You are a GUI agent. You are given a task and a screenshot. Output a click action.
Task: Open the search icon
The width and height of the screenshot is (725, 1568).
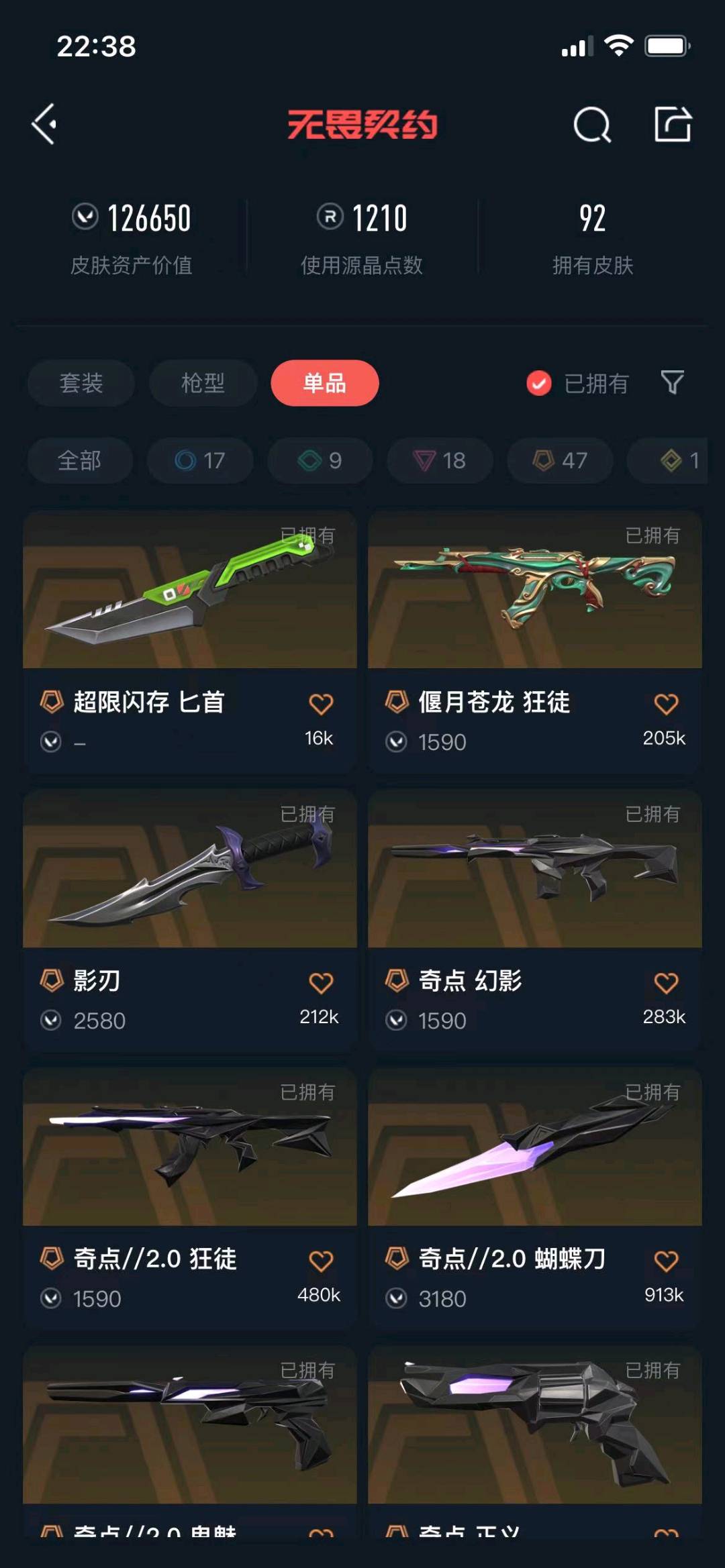tap(592, 125)
